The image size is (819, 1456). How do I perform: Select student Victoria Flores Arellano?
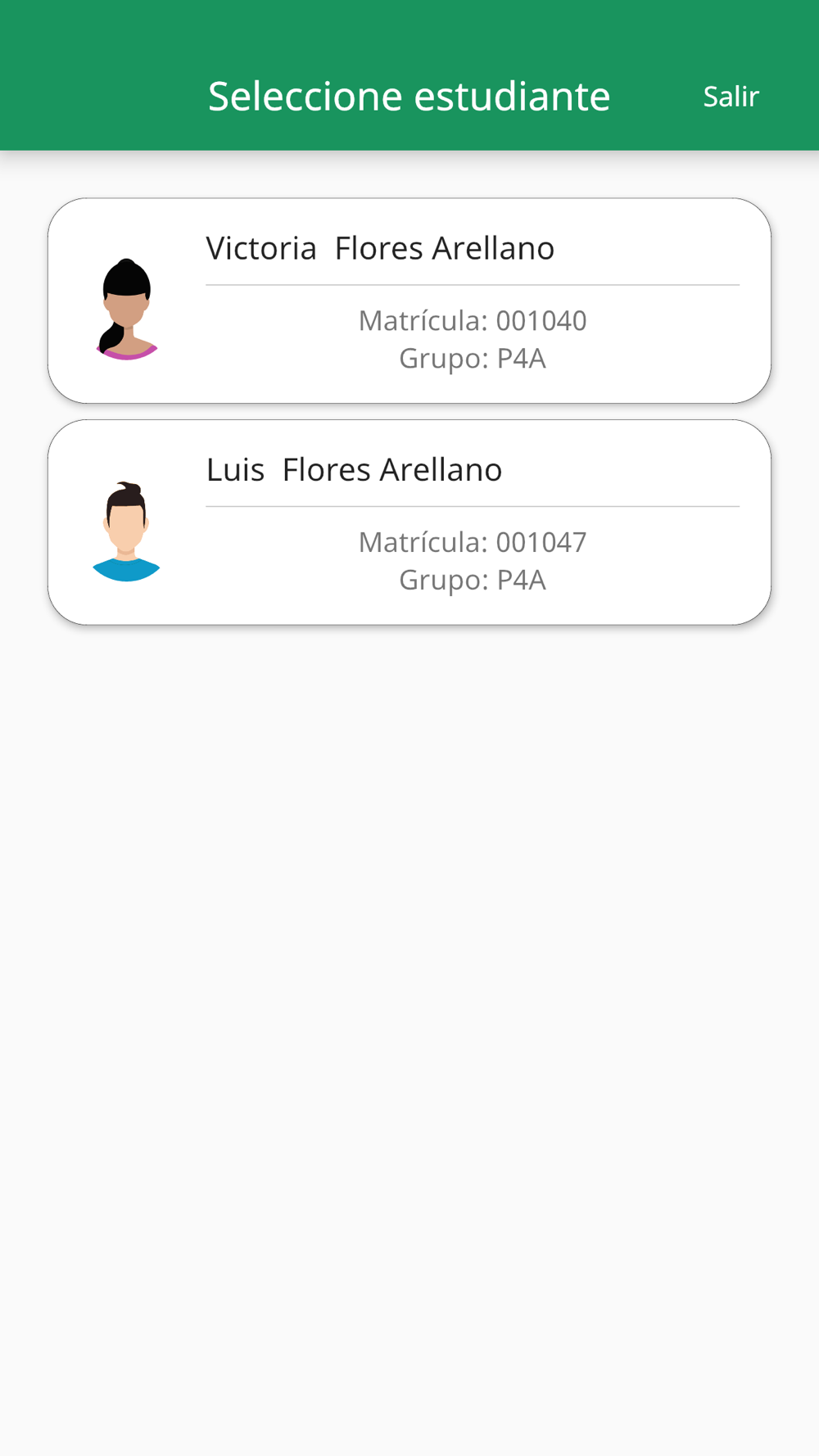click(x=409, y=301)
